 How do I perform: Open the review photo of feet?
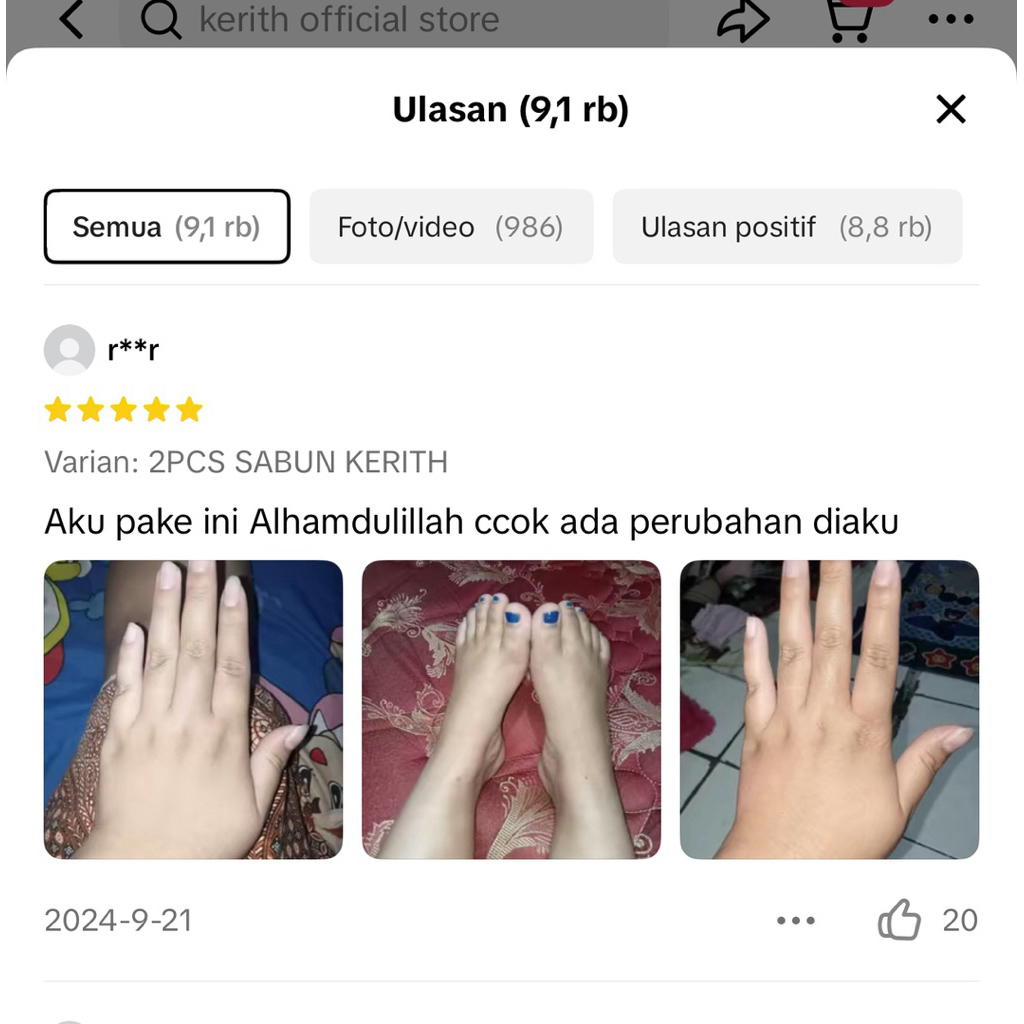click(x=511, y=709)
